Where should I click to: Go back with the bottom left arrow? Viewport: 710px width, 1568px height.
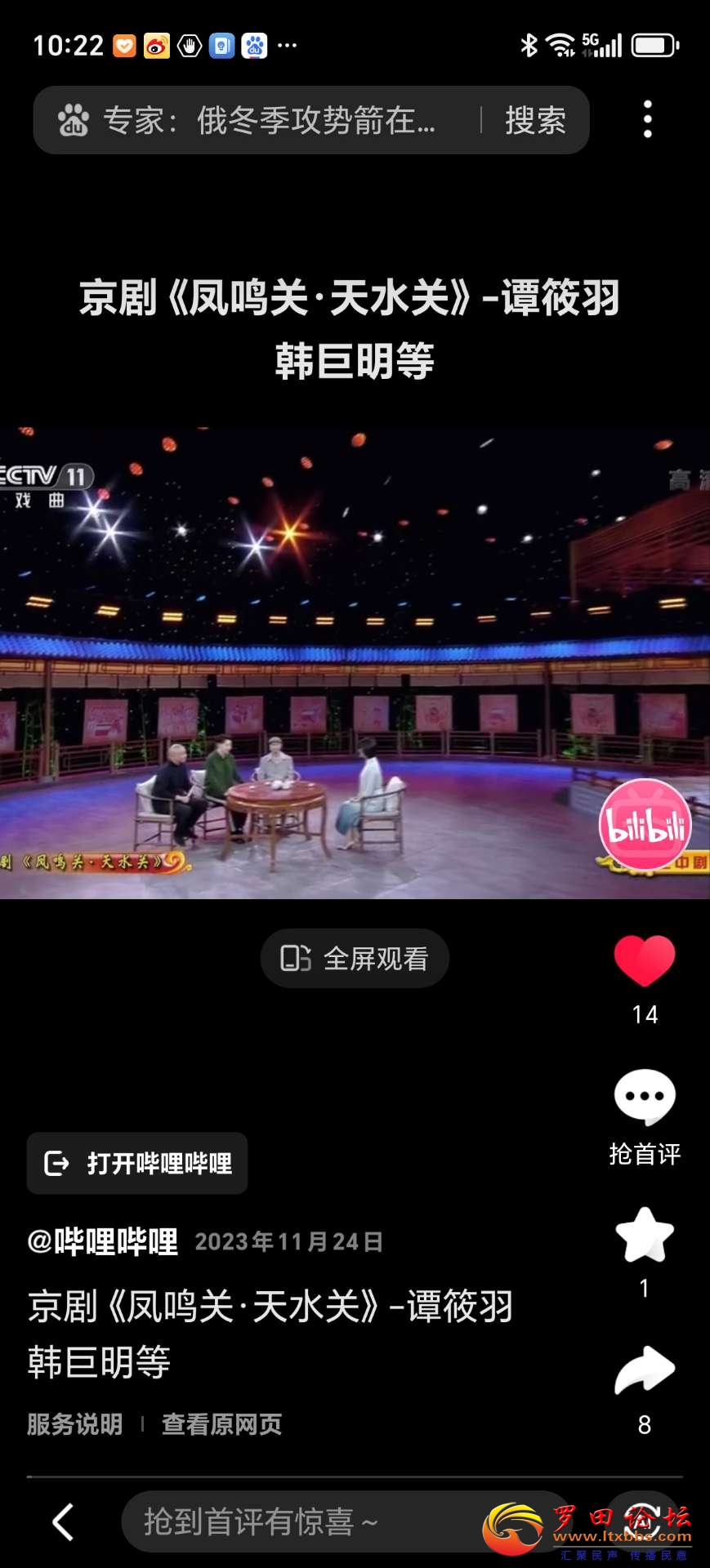pyautogui.click(x=63, y=1522)
